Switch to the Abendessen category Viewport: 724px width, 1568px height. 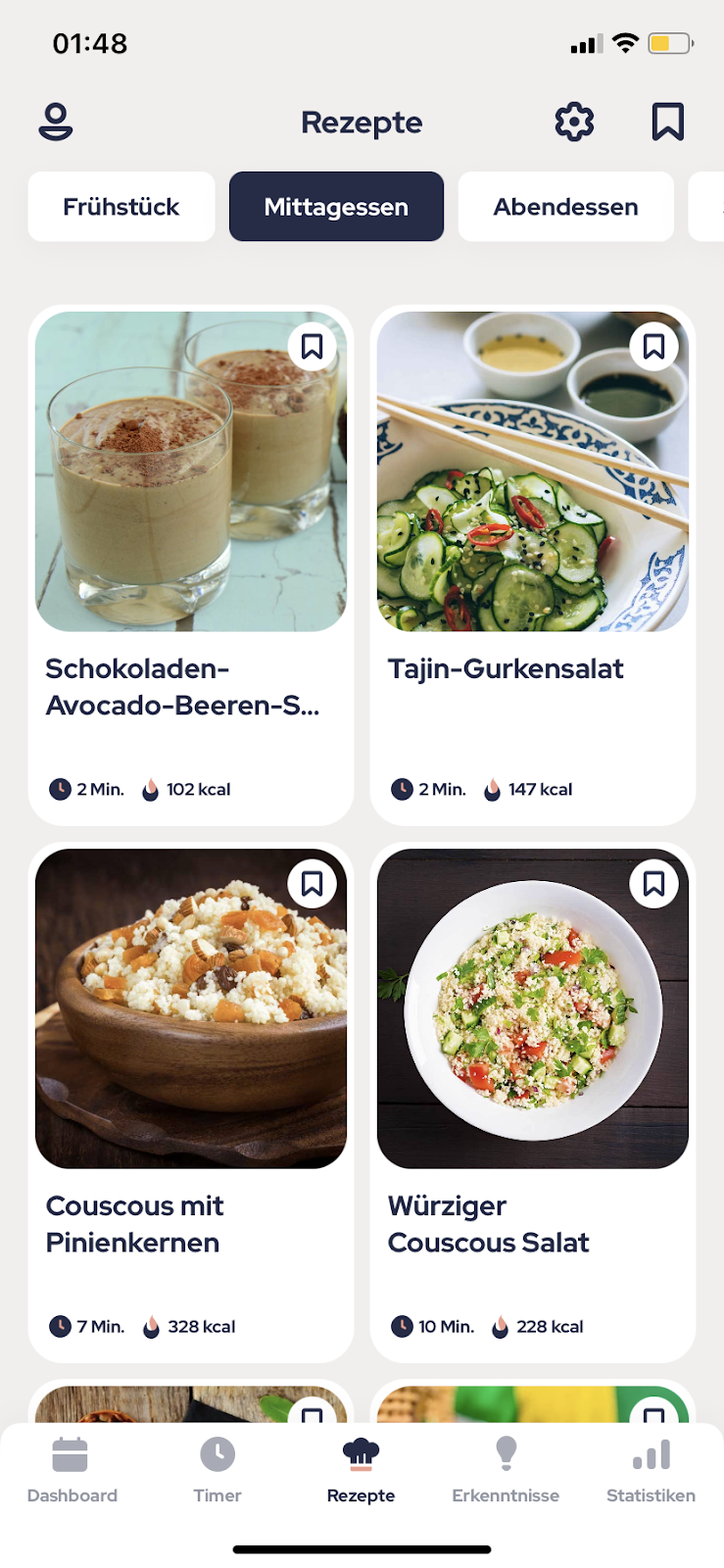pyautogui.click(x=566, y=207)
